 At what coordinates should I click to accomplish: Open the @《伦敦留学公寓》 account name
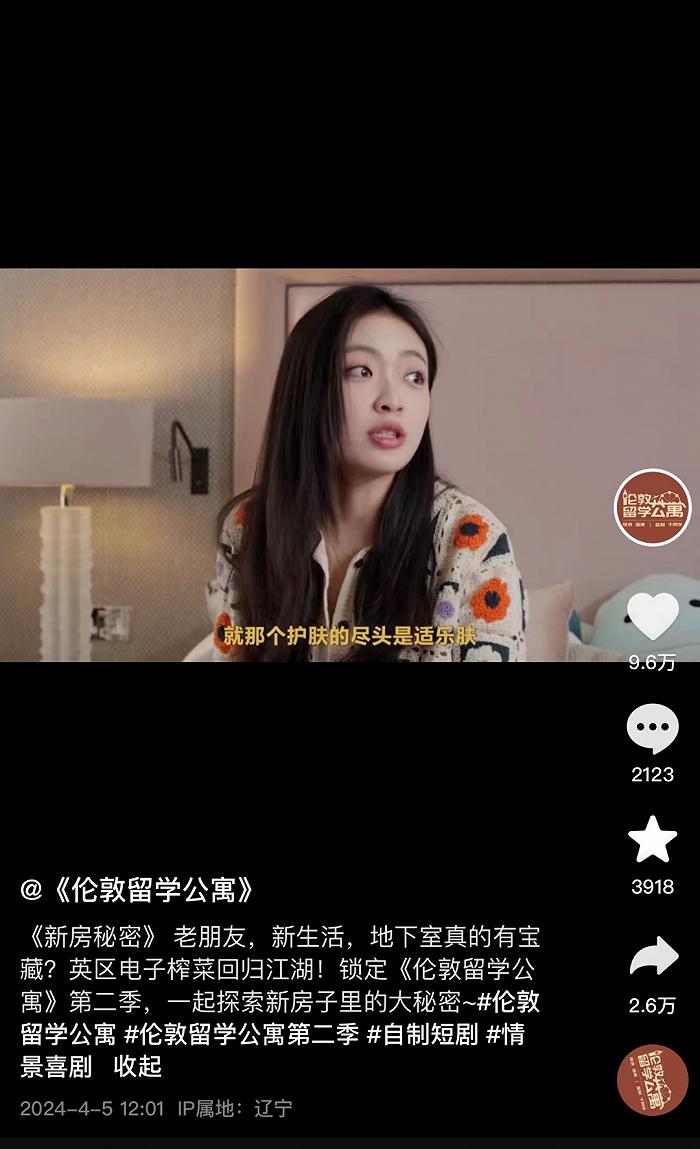(138, 889)
